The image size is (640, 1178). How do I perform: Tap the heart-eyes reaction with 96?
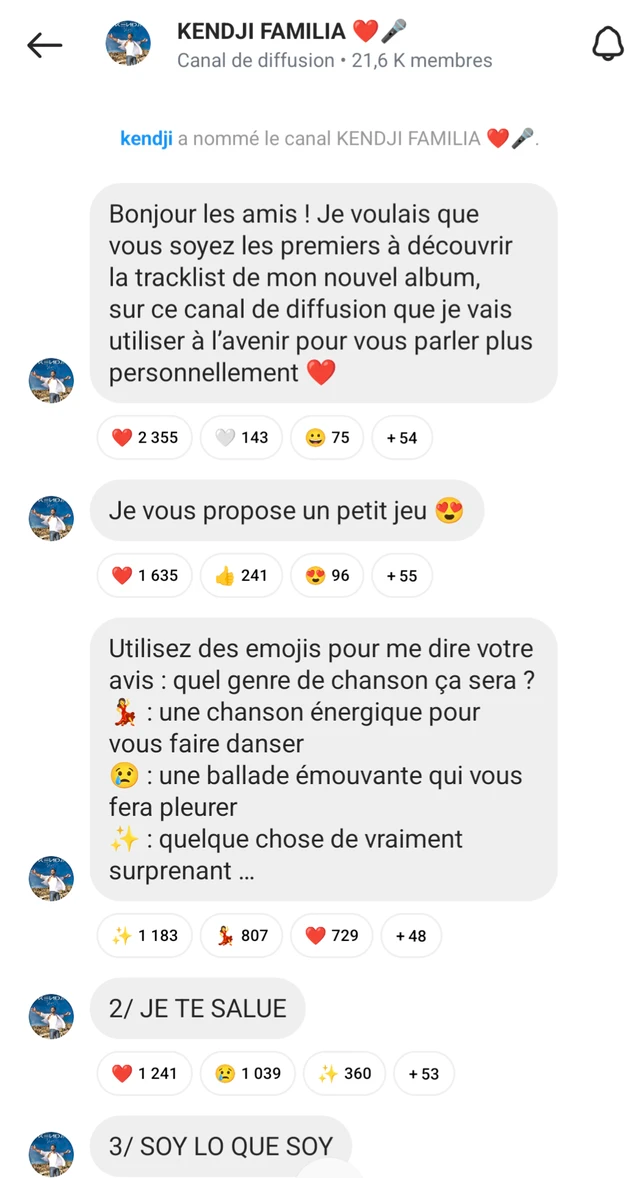327,575
